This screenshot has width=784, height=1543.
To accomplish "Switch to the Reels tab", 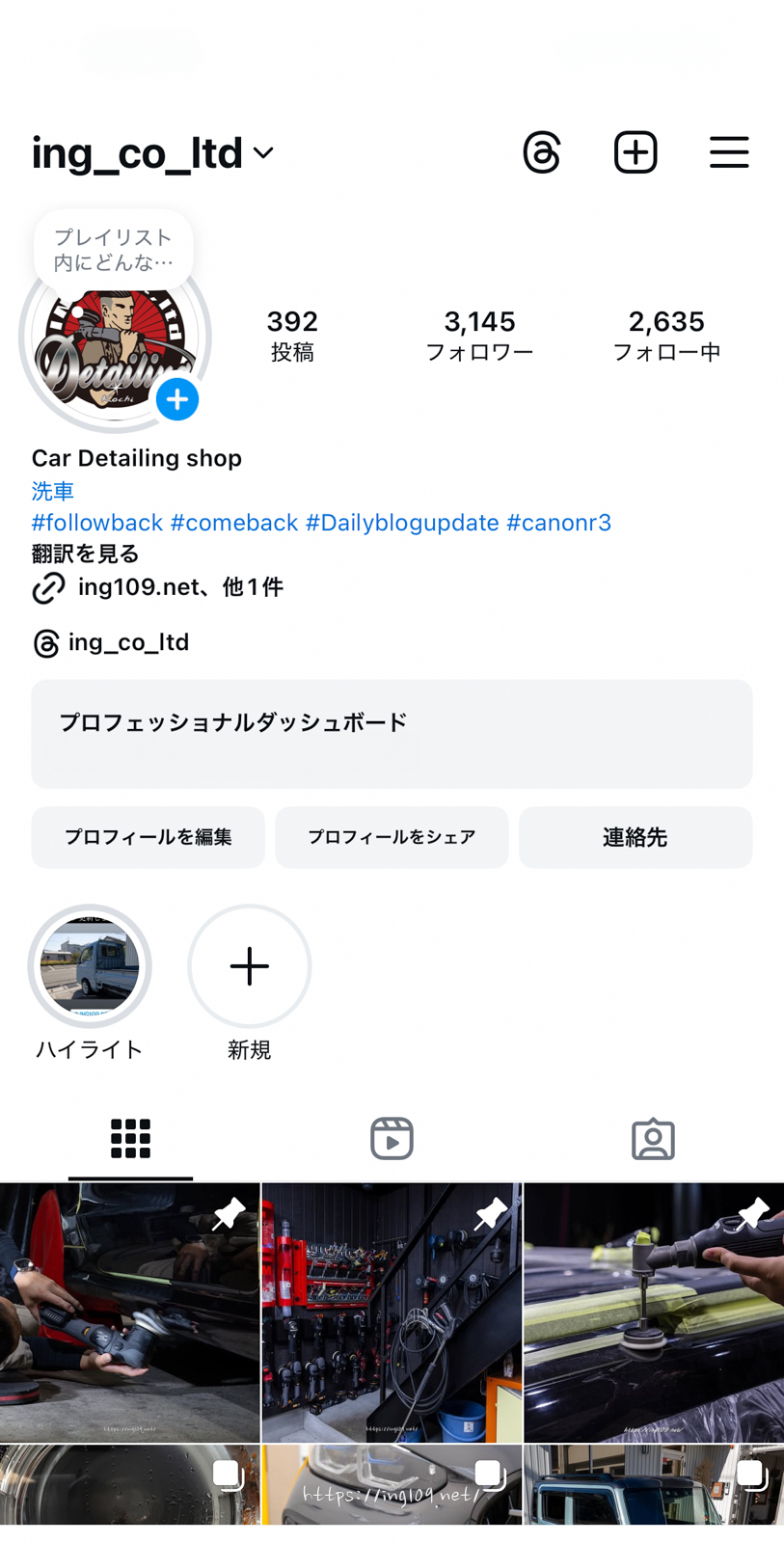I will tap(392, 1139).
